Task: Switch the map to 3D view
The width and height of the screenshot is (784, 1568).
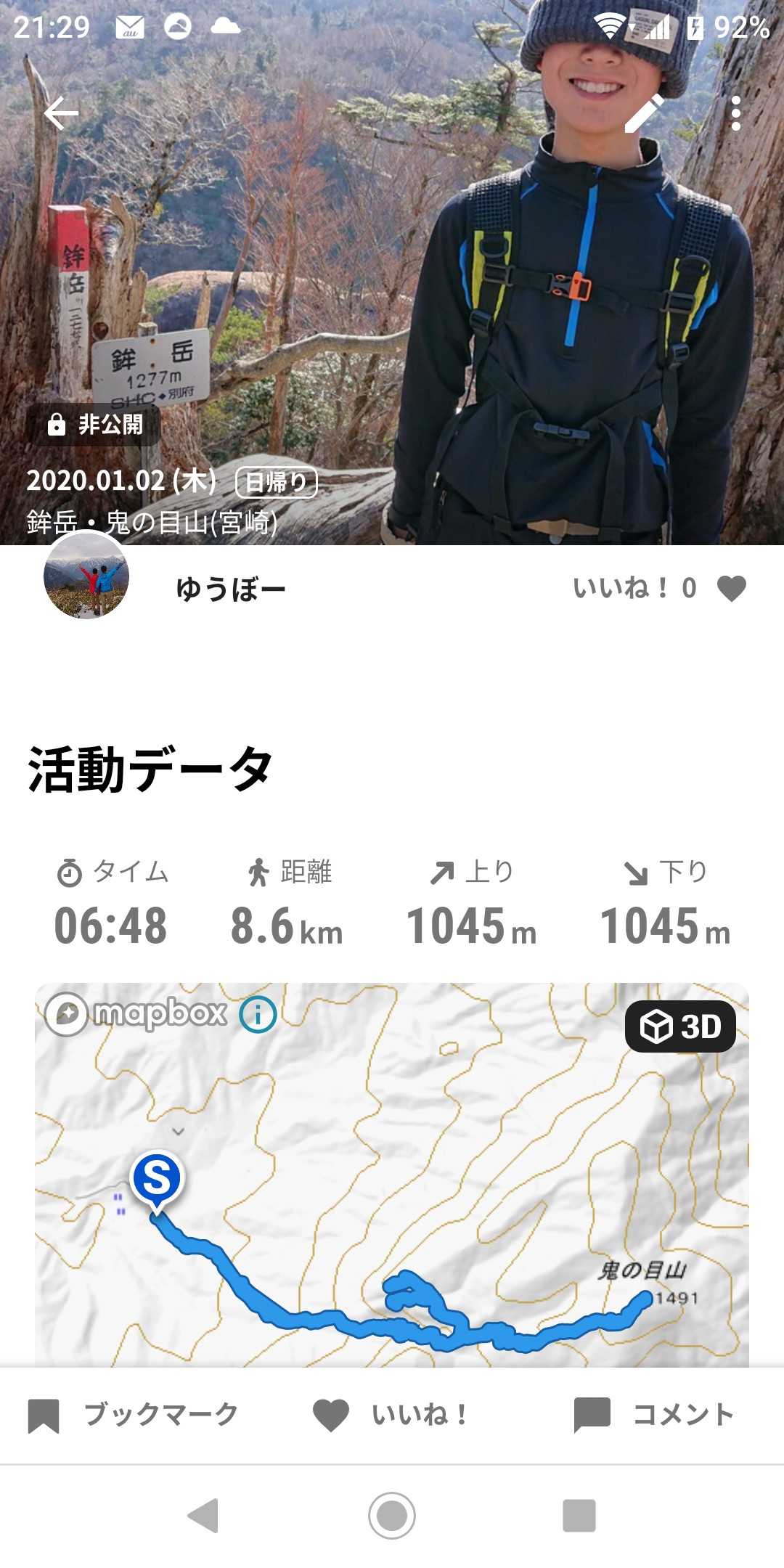Action: [680, 1026]
